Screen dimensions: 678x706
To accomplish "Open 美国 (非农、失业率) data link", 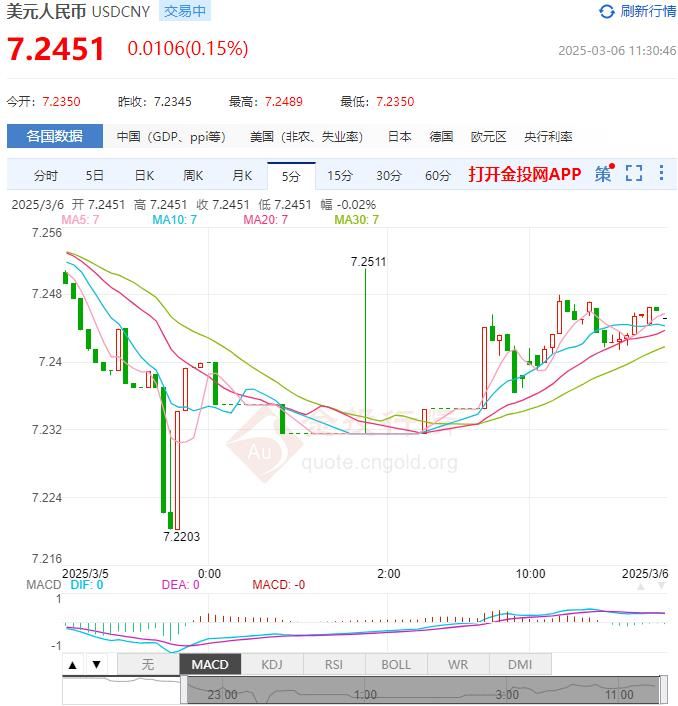I will coord(306,136).
